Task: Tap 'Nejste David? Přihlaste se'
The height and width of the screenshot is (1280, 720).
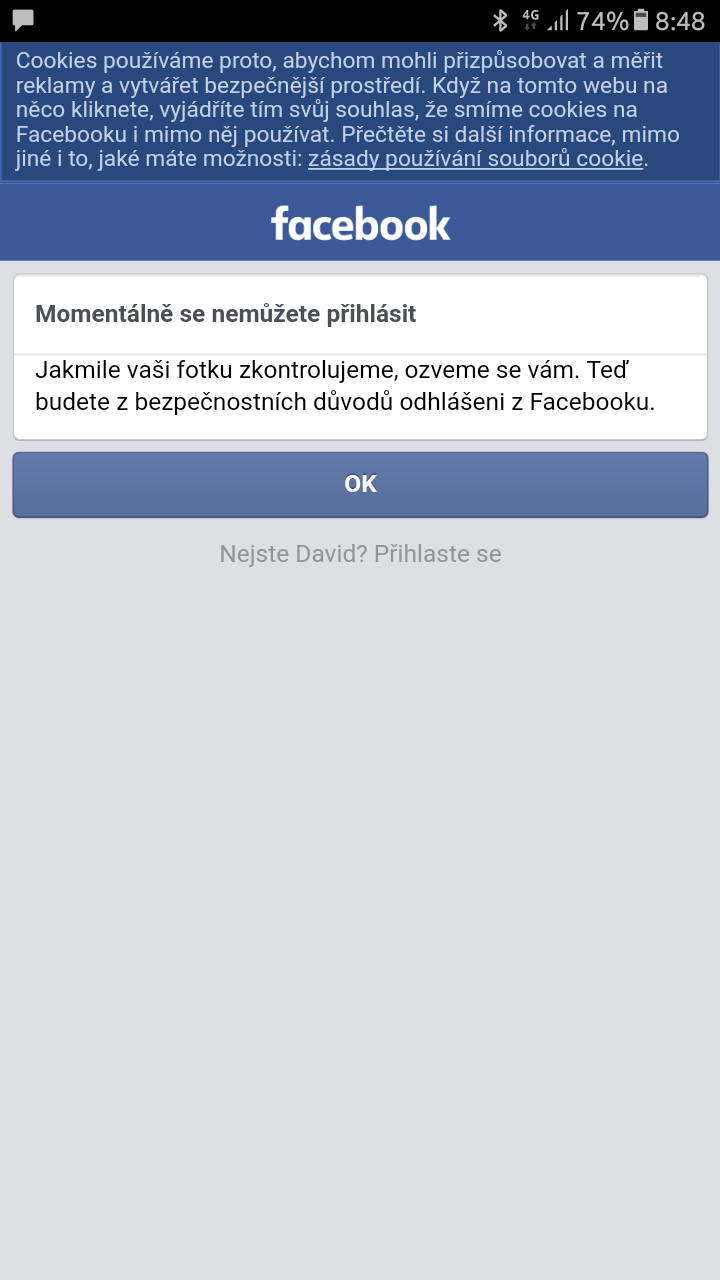Action: [360, 554]
